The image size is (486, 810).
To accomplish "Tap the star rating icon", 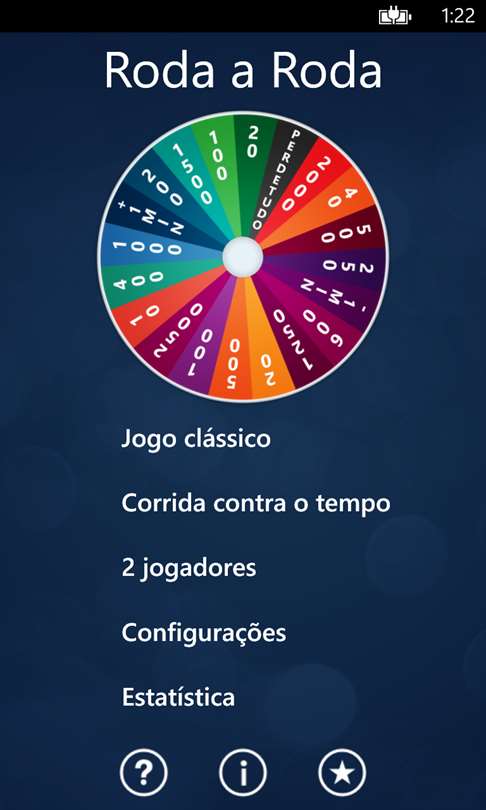I will [x=342, y=773].
